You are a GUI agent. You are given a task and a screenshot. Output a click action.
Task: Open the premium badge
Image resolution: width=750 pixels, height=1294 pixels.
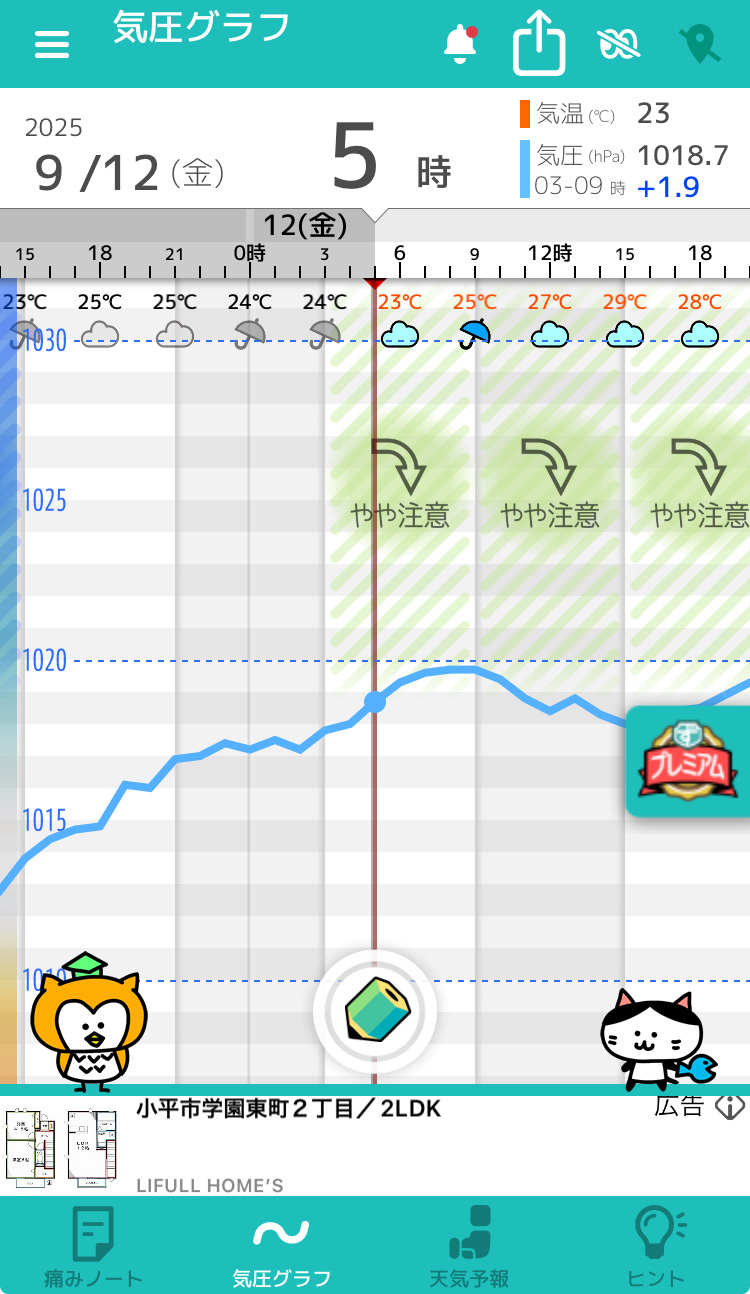[x=688, y=761]
